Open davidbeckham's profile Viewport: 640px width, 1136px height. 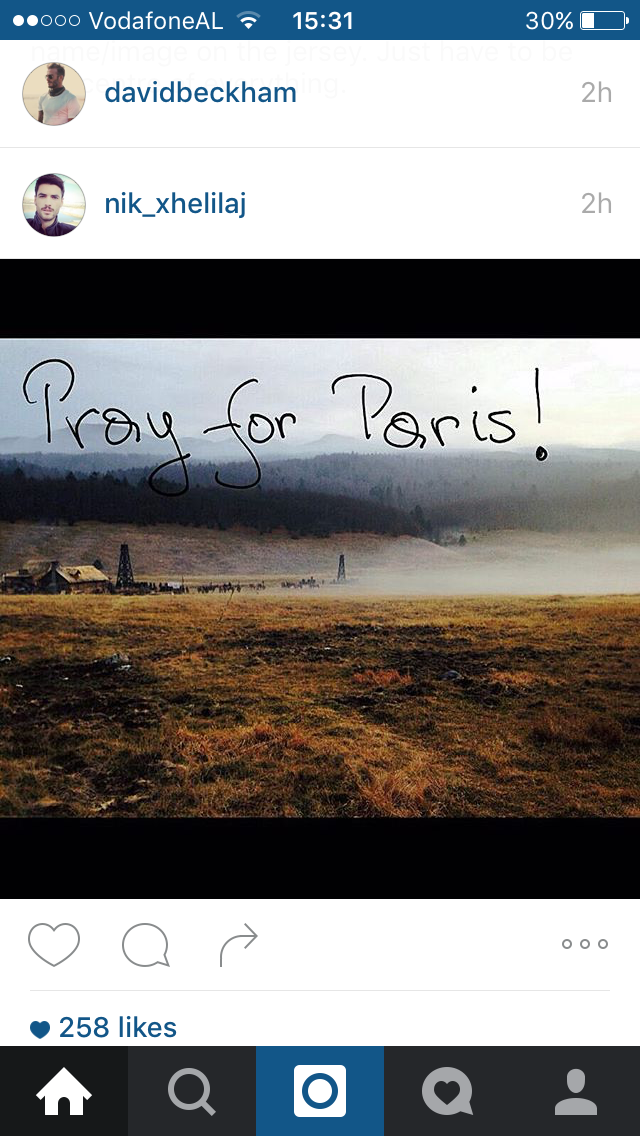[x=200, y=94]
